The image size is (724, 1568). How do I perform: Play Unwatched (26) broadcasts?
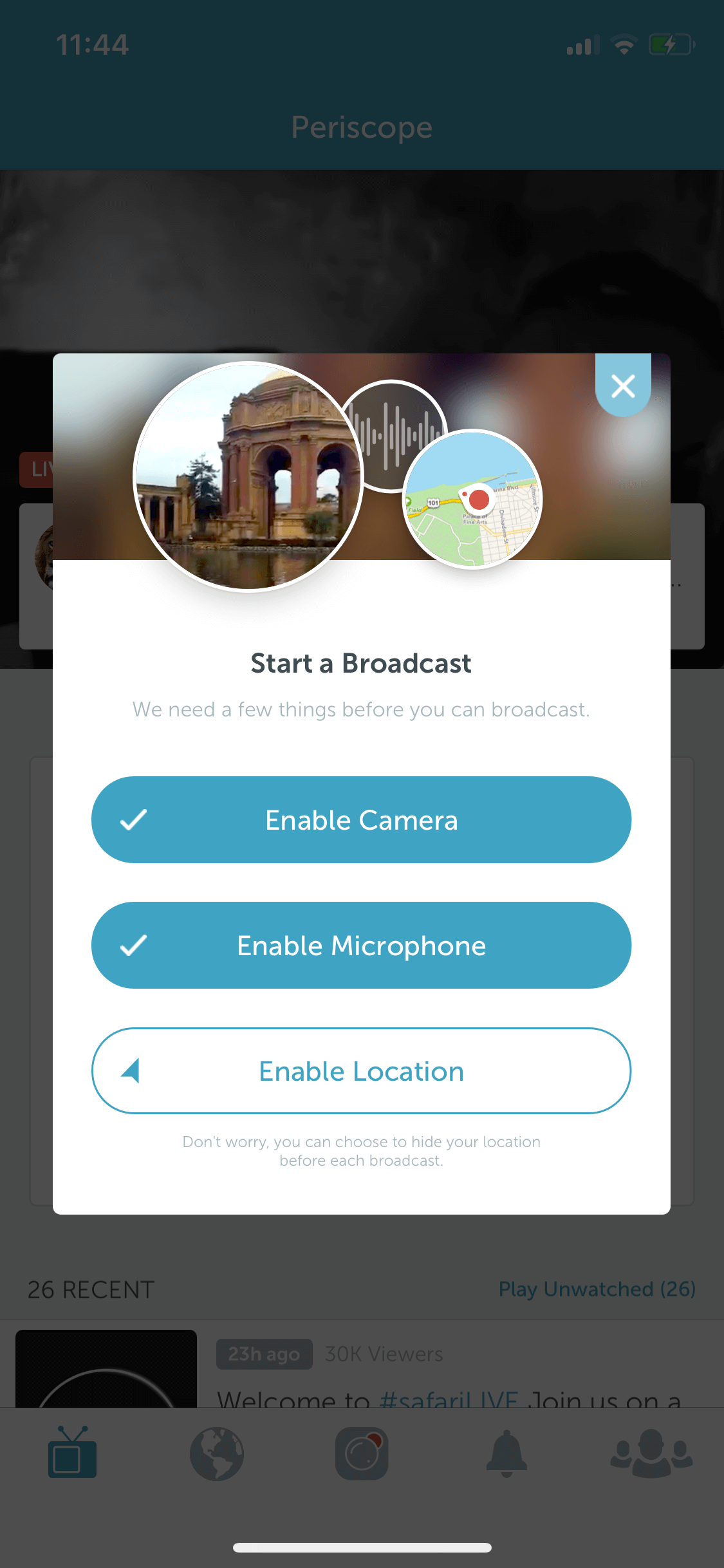pos(597,1289)
